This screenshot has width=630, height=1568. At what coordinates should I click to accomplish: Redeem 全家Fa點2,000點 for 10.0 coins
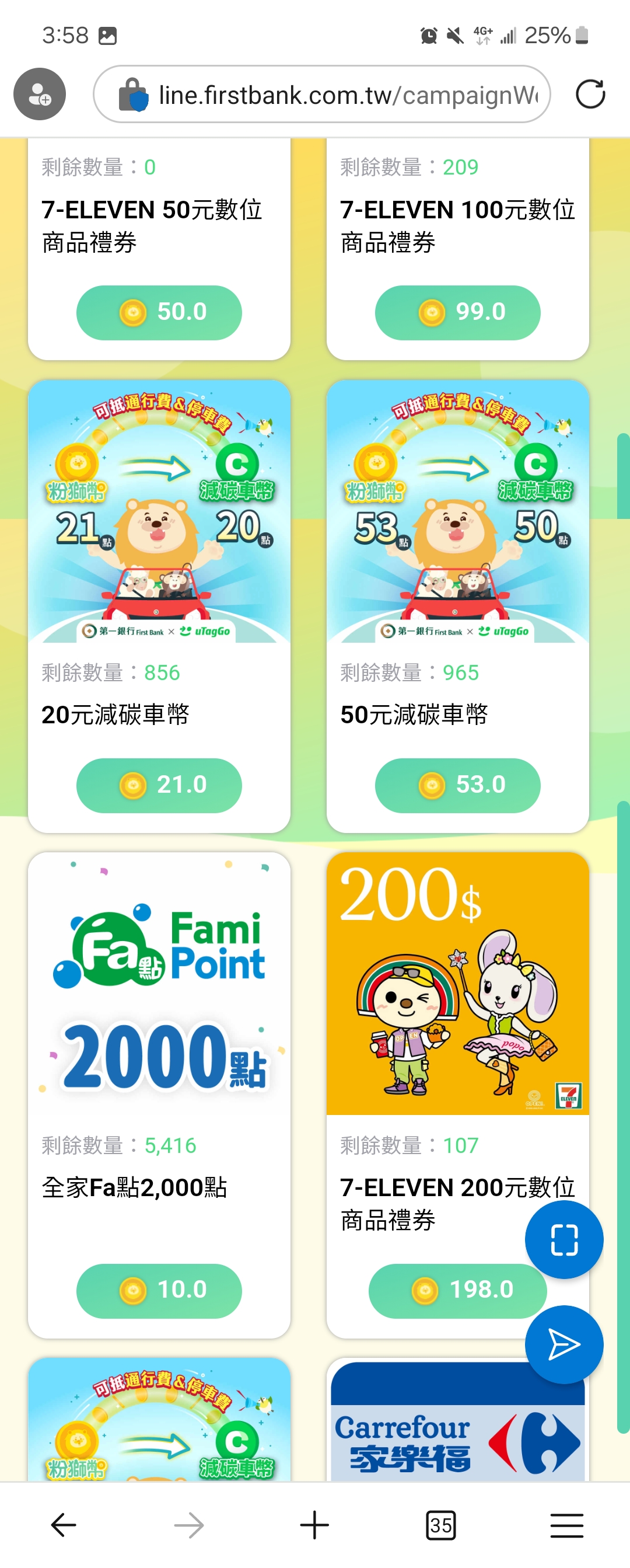coord(159,1291)
